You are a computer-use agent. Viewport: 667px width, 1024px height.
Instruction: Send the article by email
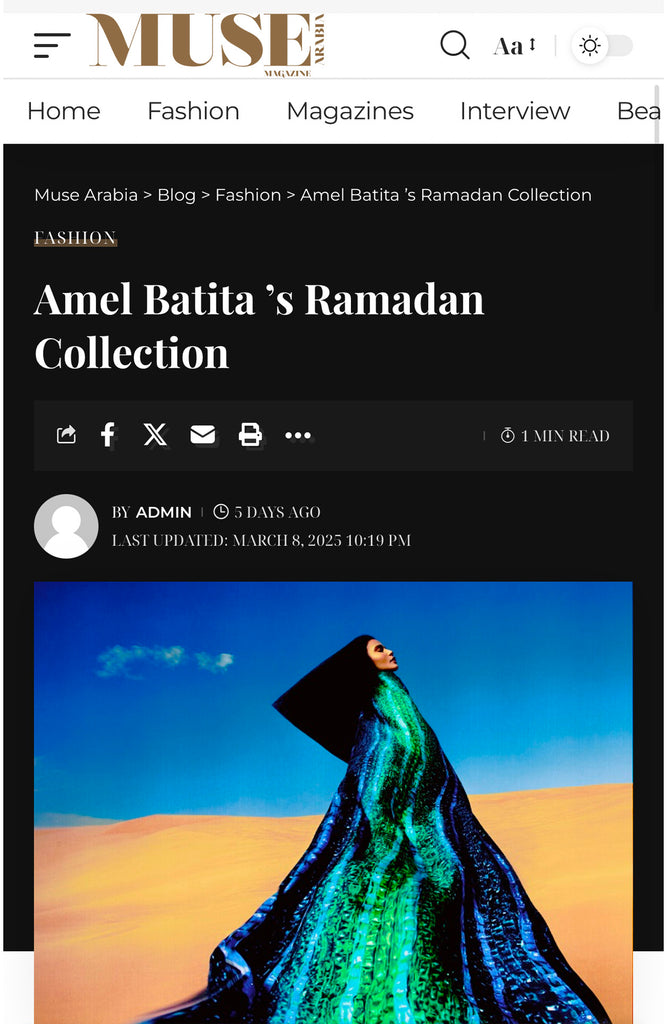point(203,435)
